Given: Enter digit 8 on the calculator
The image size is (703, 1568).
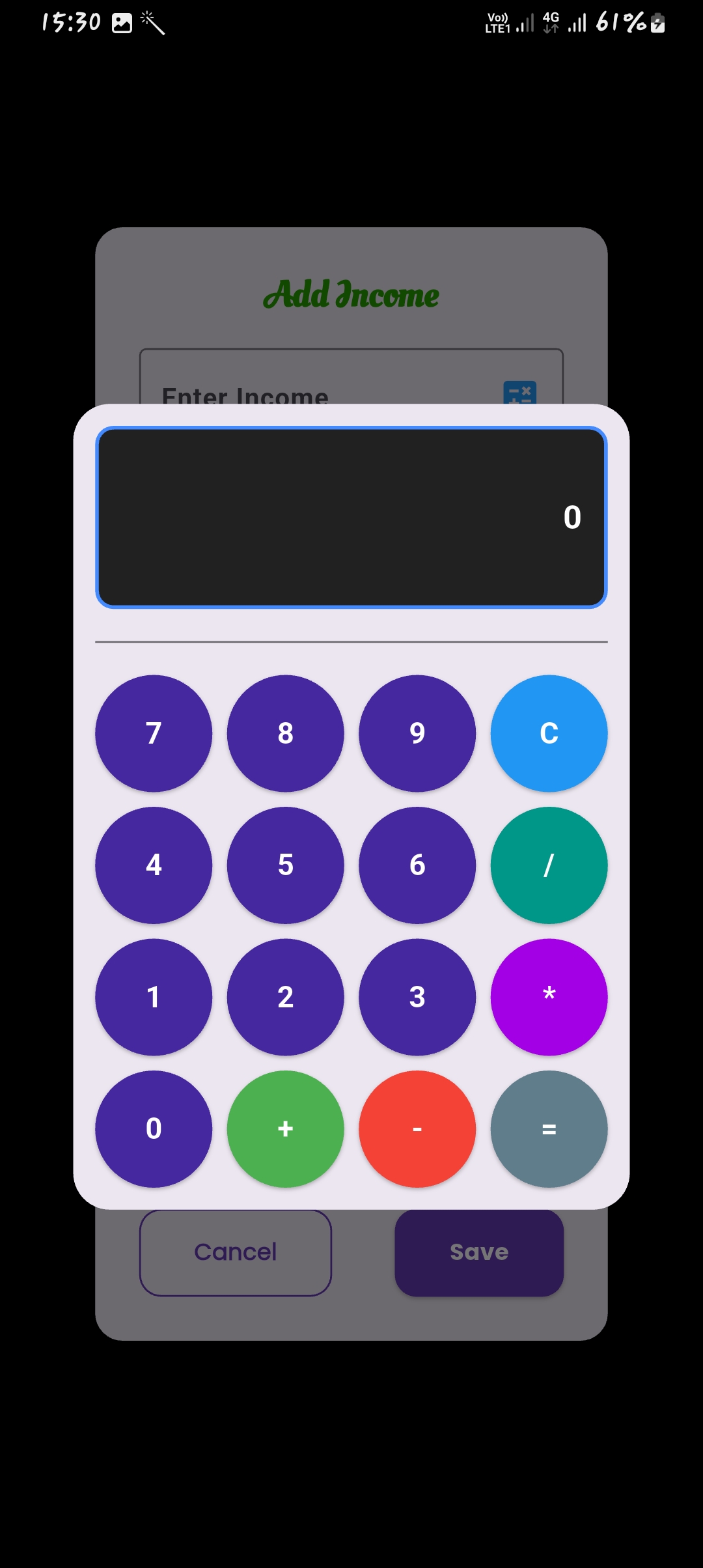Looking at the screenshot, I should (x=285, y=733).
